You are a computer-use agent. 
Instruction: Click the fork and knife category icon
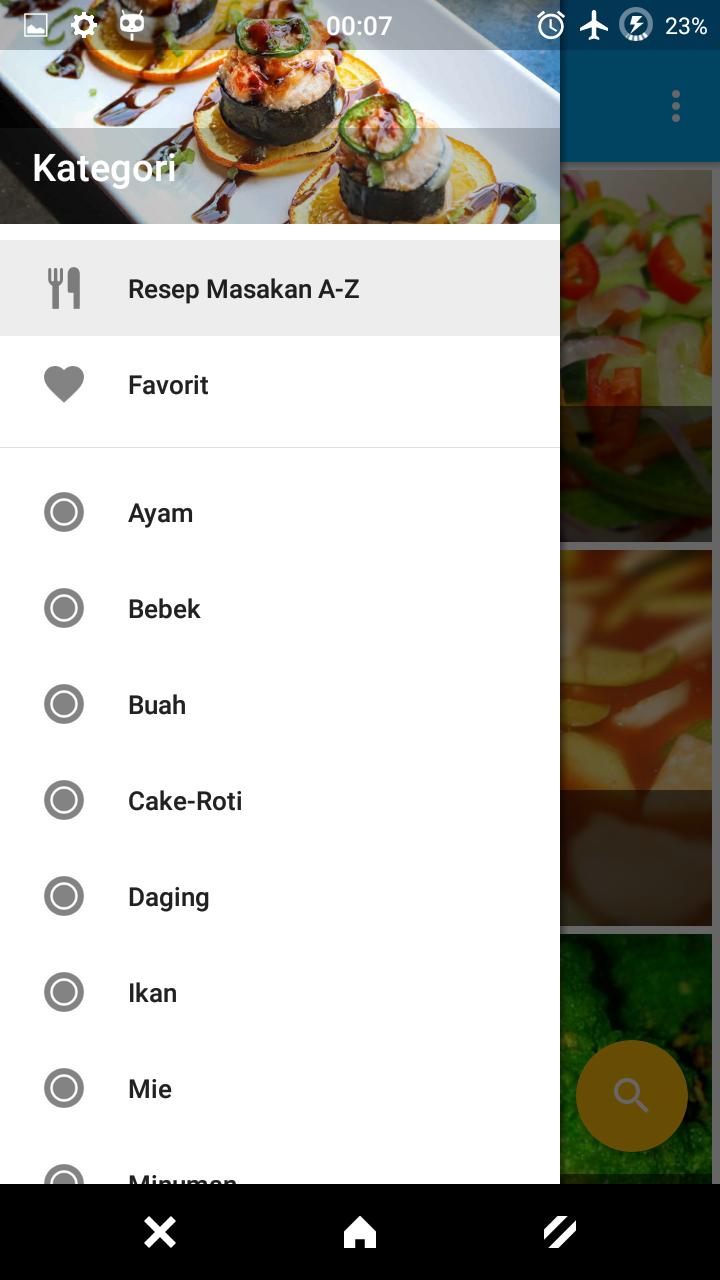click(x=63, y=288)
